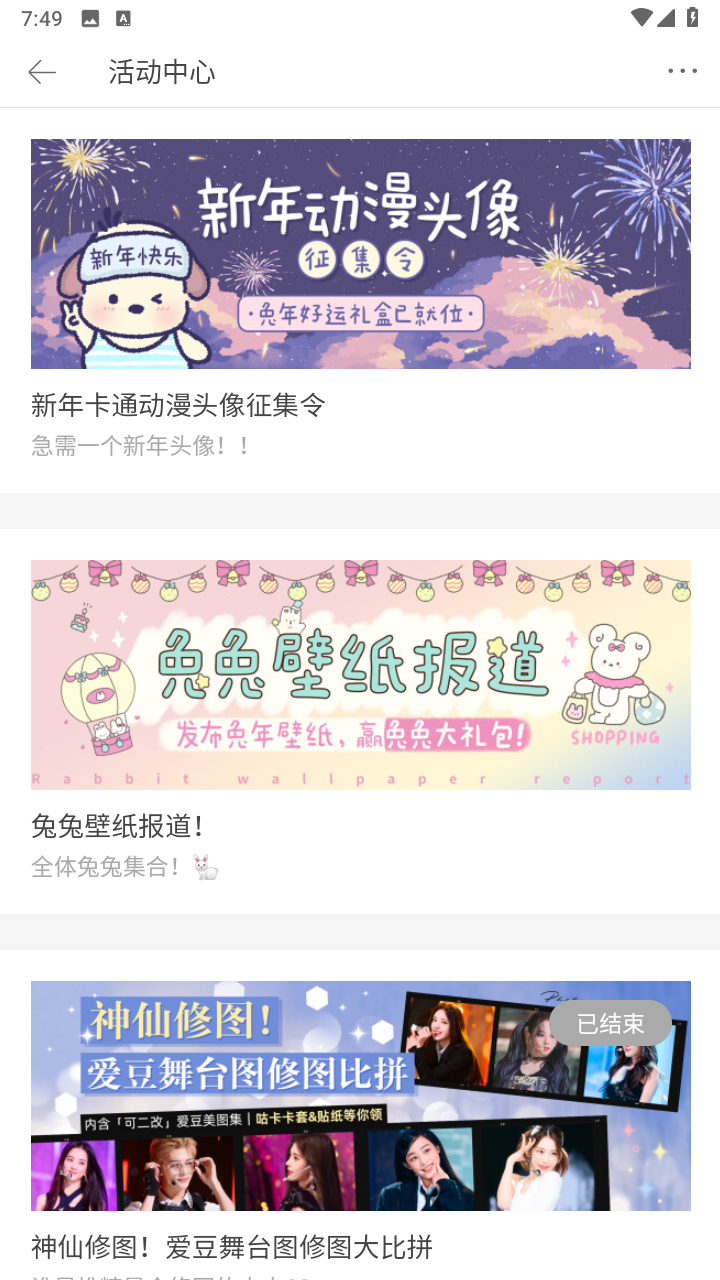Image resolution: width=720 pixels, height=1280 pixels.
Task: Open the three-dot overflow menu
Action: tap(683, 70)
